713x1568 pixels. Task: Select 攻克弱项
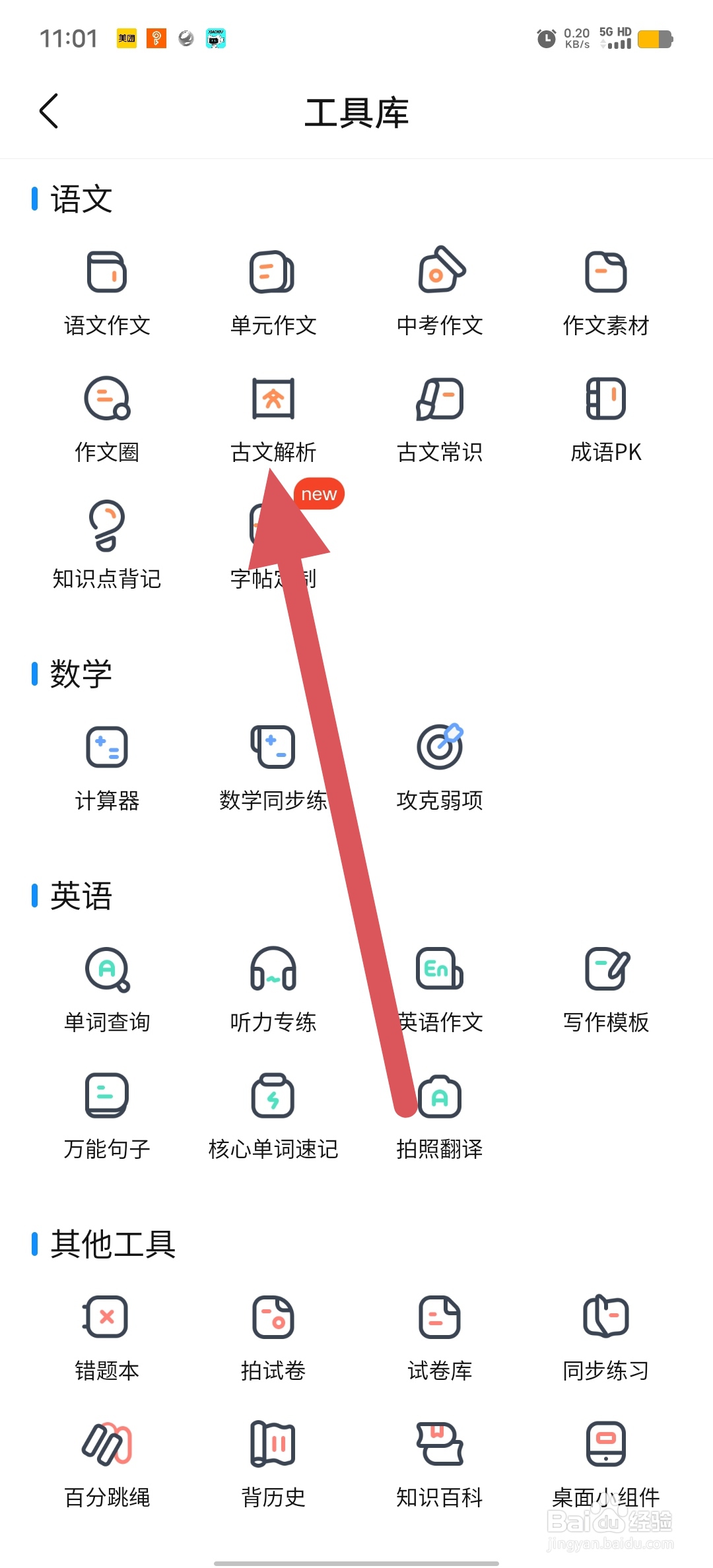tap(439, 764)
